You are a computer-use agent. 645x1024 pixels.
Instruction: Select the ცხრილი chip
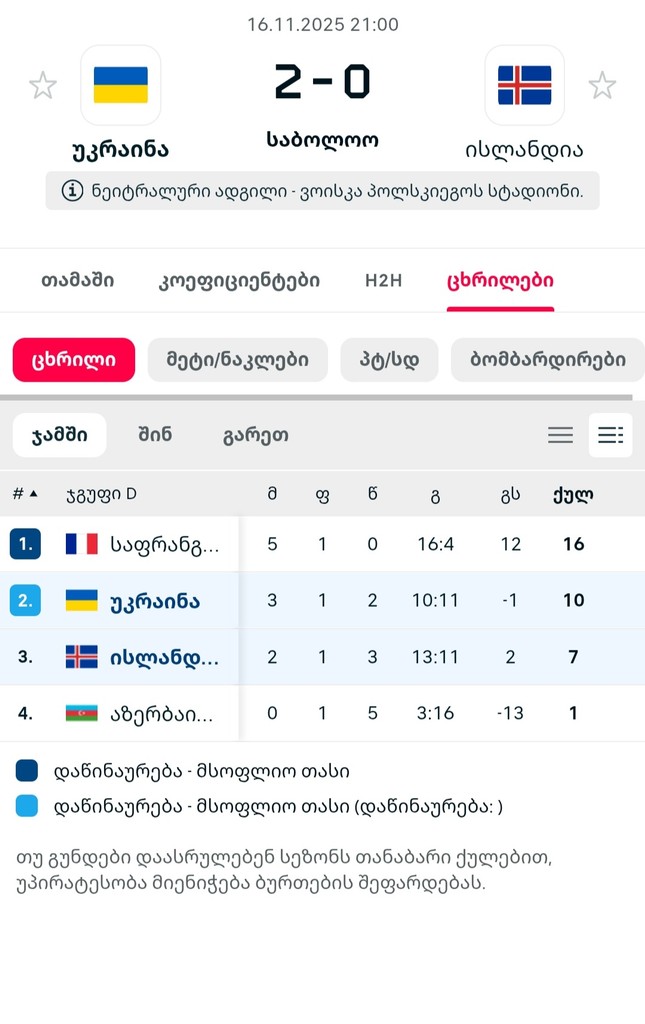[73, 360]
